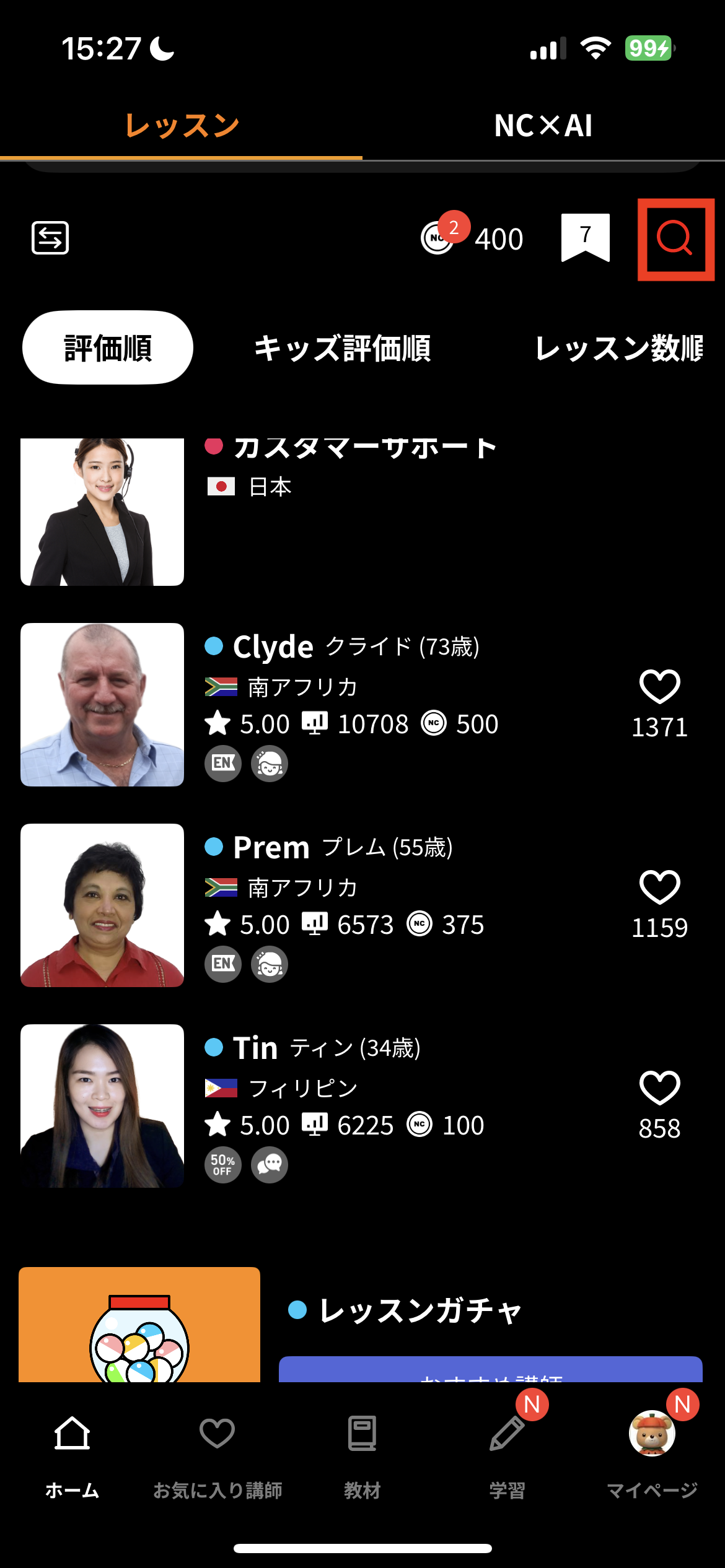Favorite Clyde with the heart icon
Viewport: 725px width, 1568px height.
coord(659,687)
